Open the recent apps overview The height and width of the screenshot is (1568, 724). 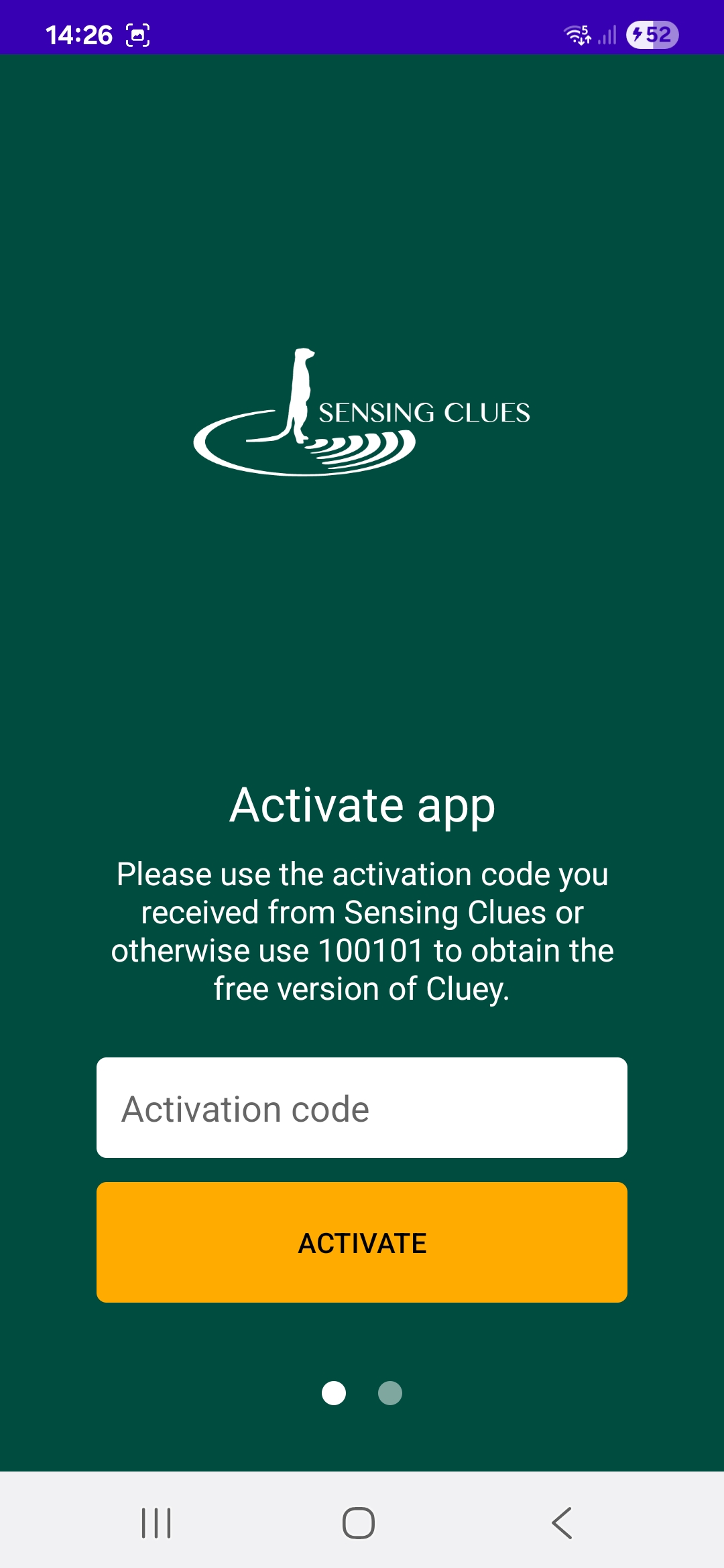[x=156, y=1523]
